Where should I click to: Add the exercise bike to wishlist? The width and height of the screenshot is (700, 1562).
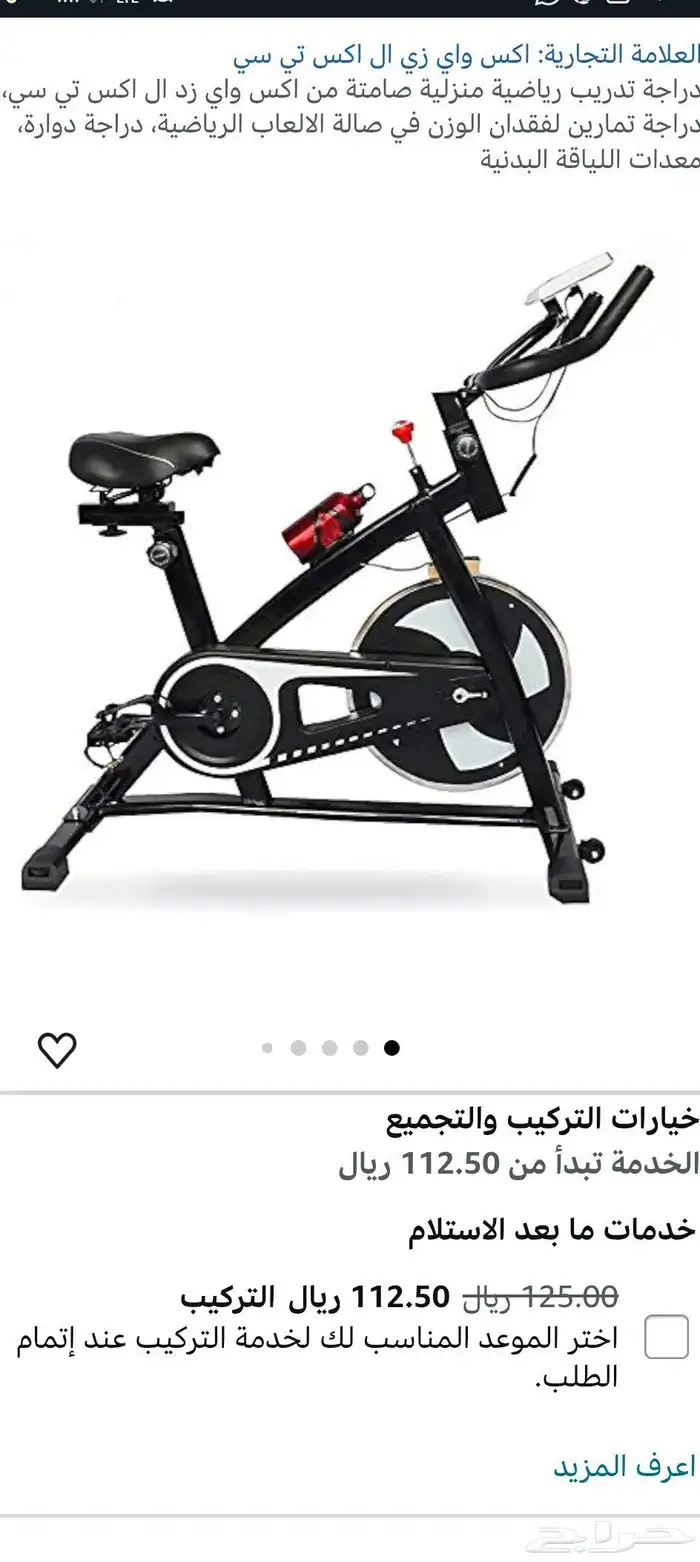tap(57, 1049)
